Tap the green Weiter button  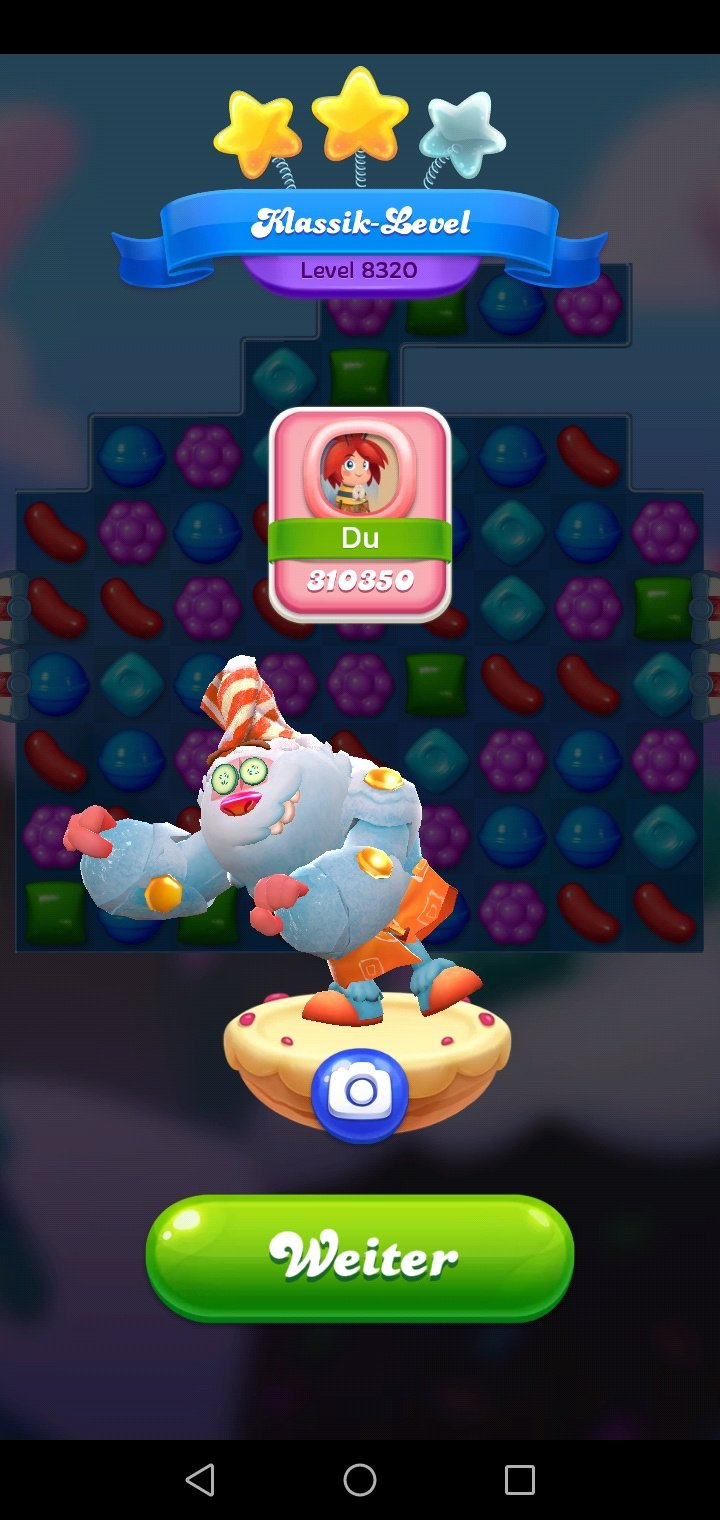click(x=360, y=1257)
